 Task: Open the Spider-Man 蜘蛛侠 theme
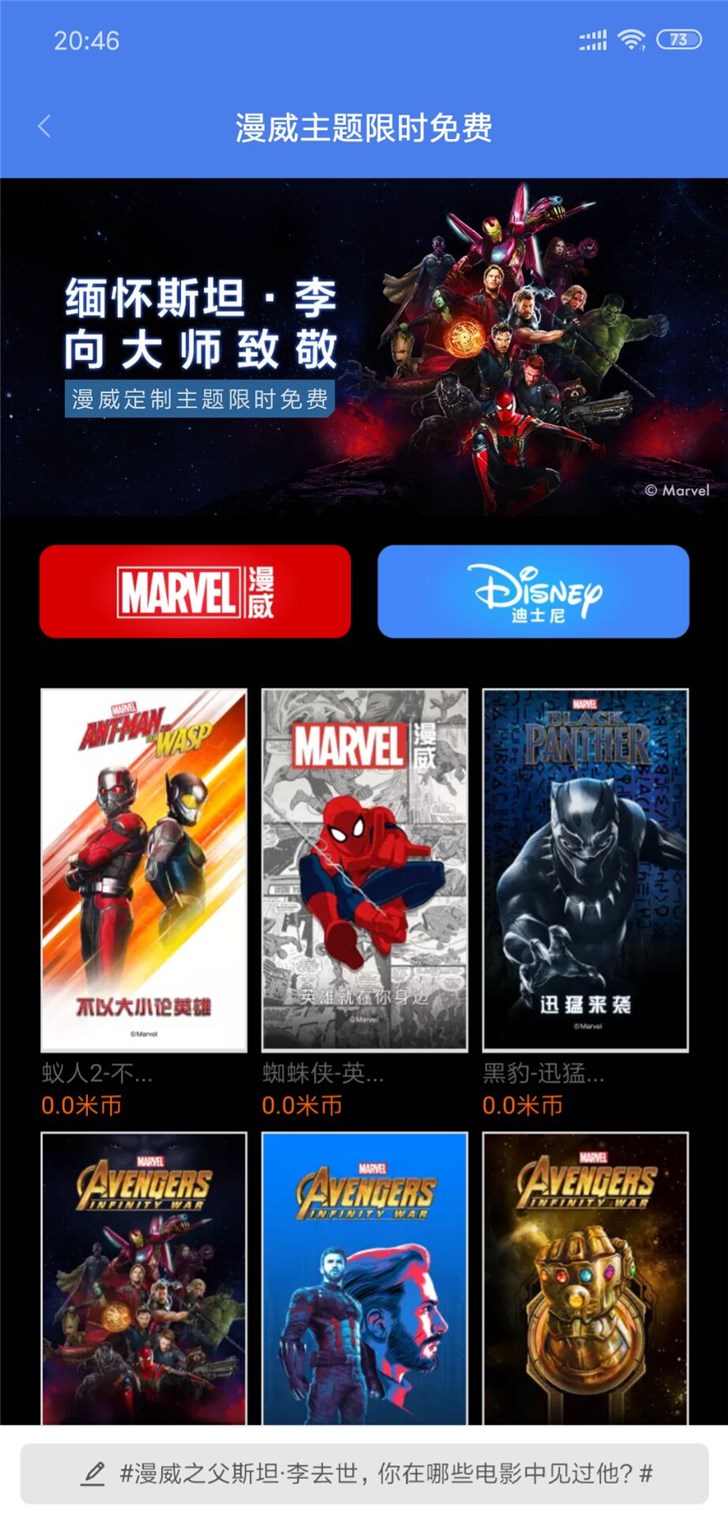364,870
